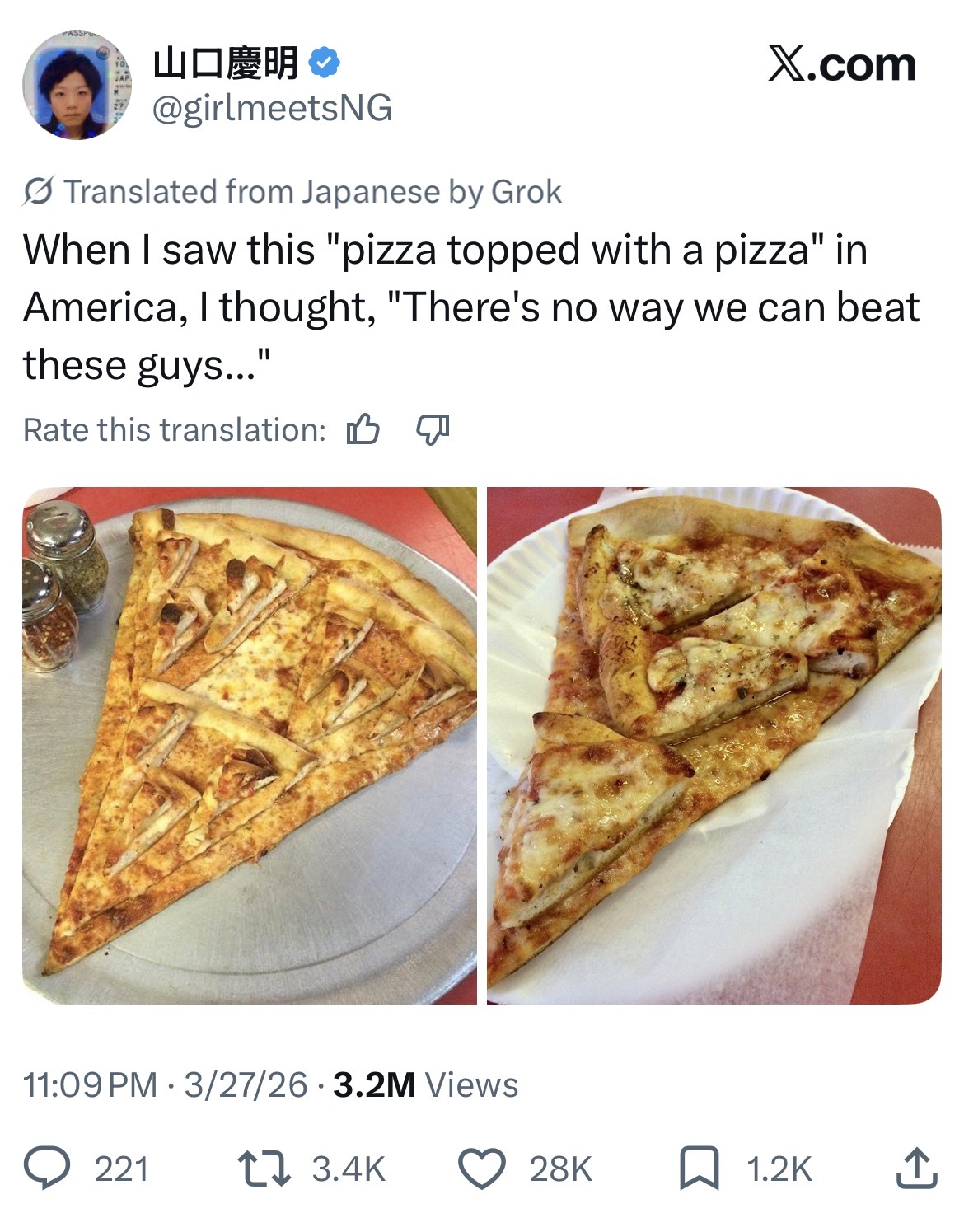The image size is (964, 1232).
Task: Bookmark this post
Action: coord(699,1169)
